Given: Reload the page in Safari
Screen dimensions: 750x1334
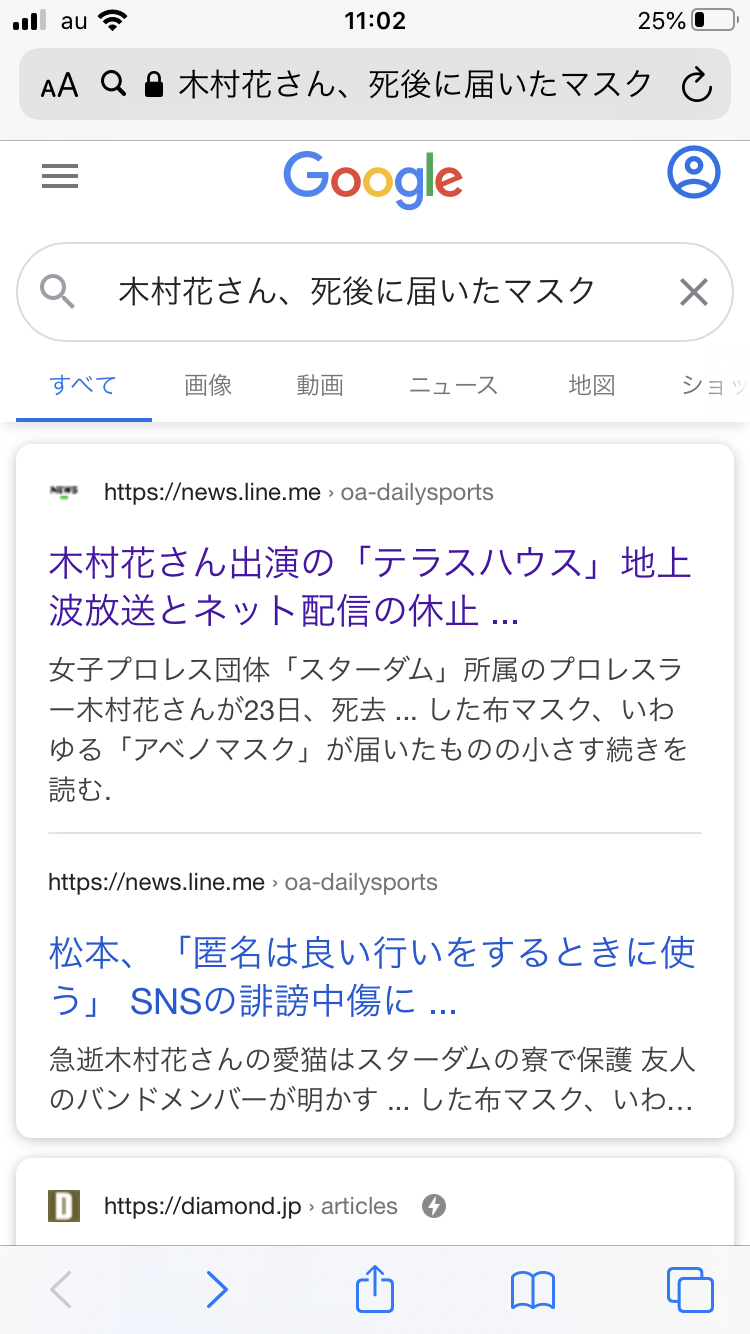Looking at the screenshot, I should (695, 85).
